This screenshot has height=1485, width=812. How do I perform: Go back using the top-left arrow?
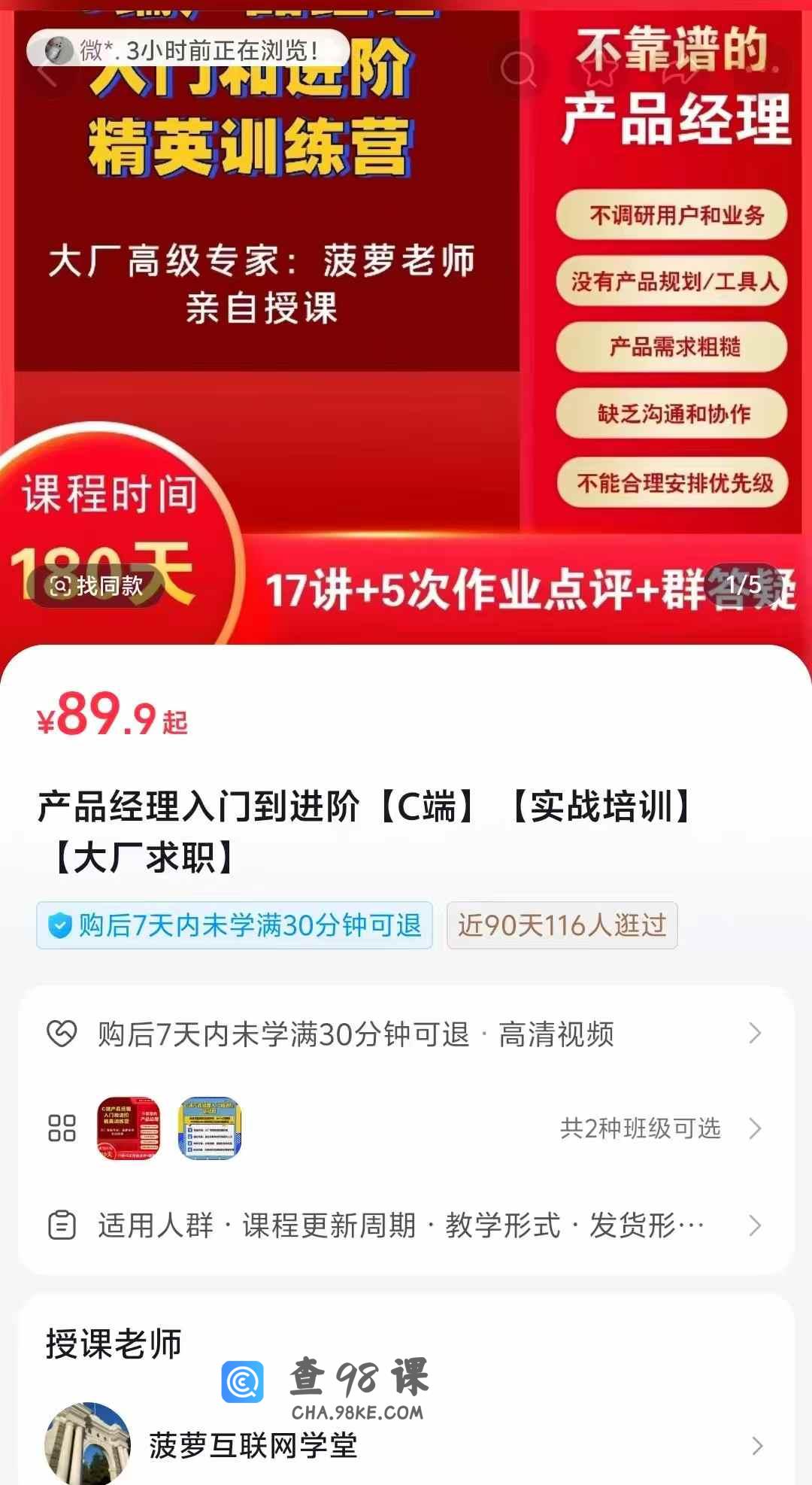47,73
